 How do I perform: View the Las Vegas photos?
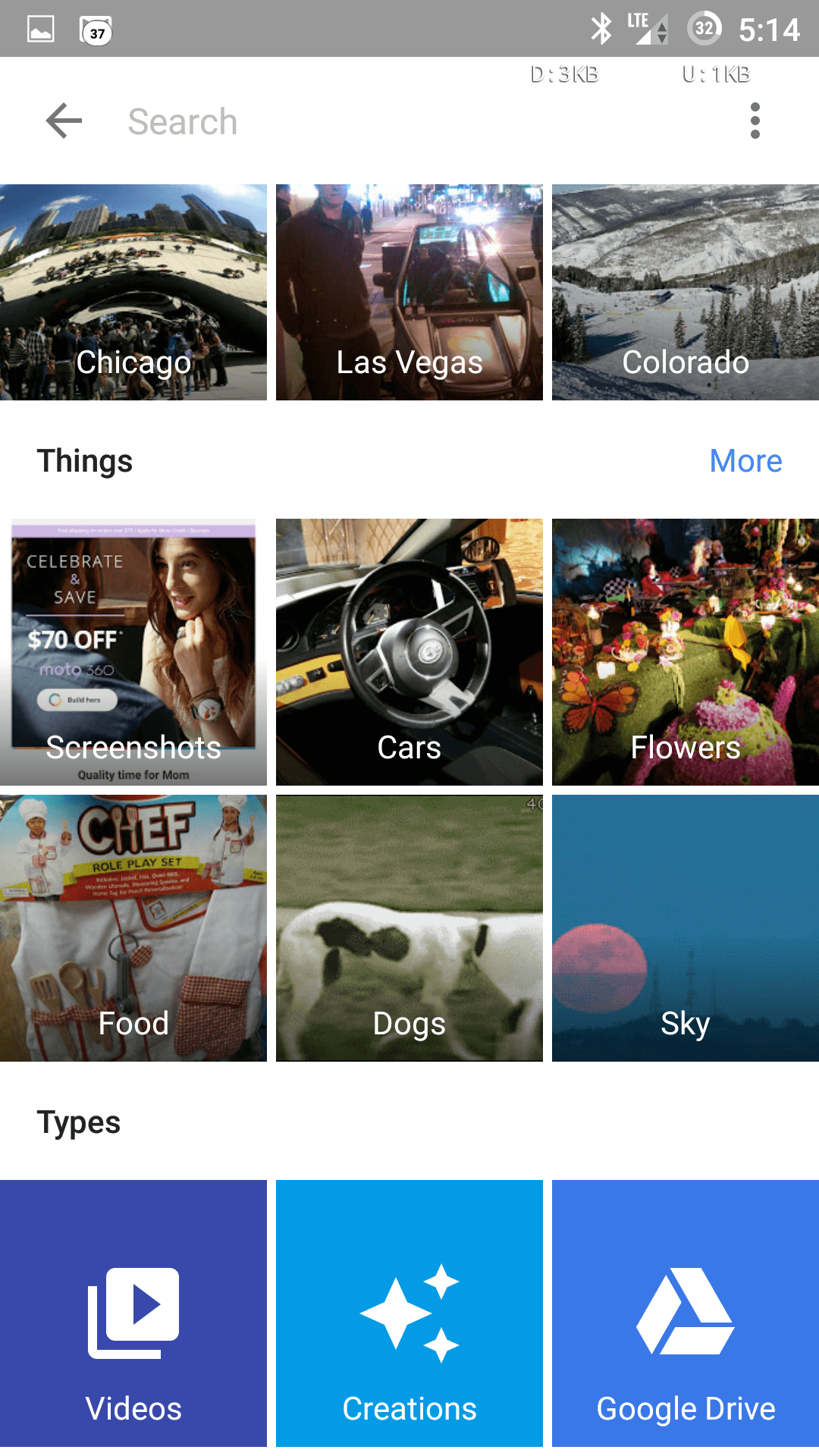[x=409, y=292]
